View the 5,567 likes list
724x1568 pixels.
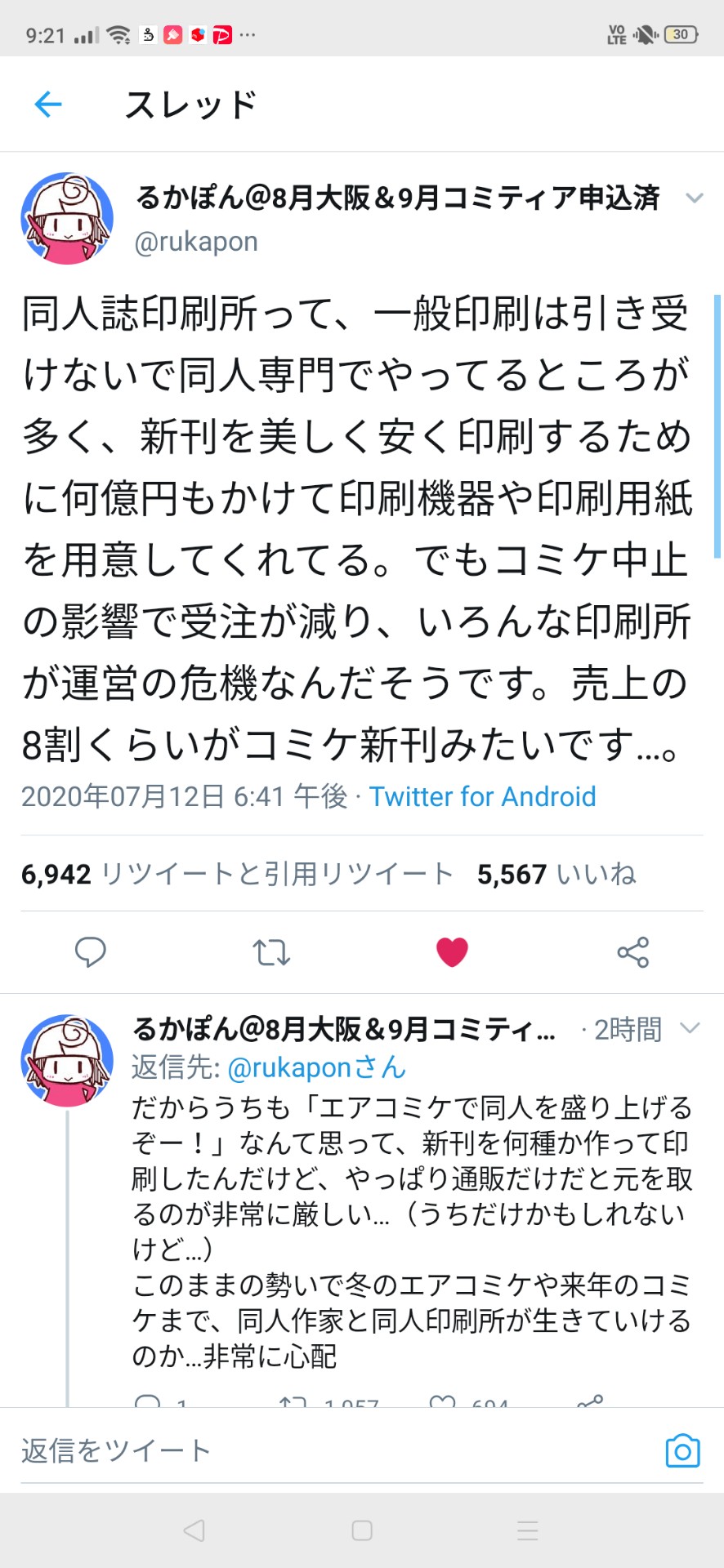tap(556, 874)
